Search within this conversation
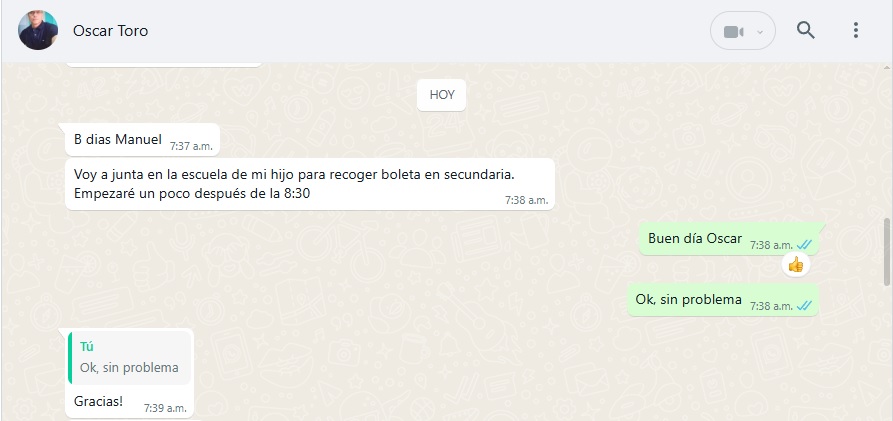Image resolution: width=893 pixels, height=421 pixels. pos(805,31)
